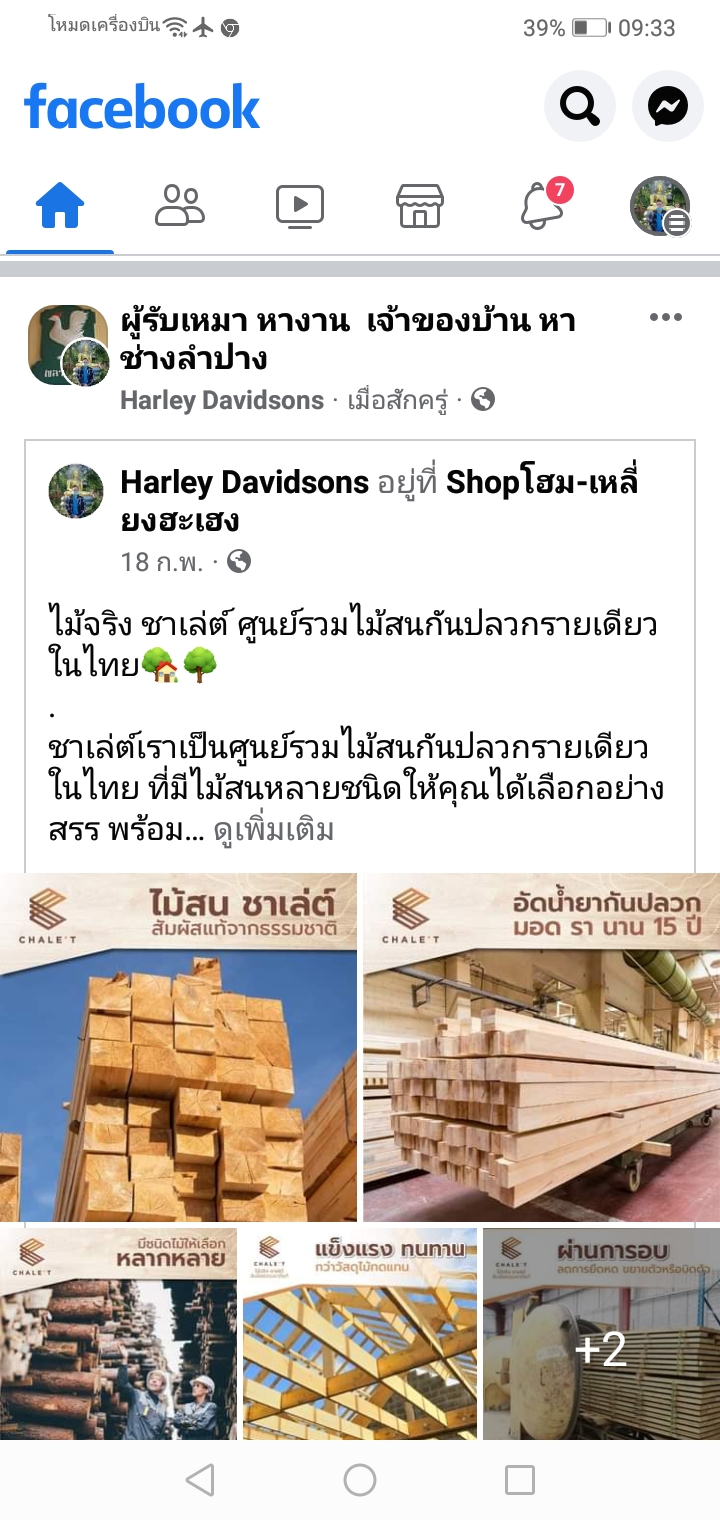The width and height of the screenshot is (720, 1520).
Task: Switch to the Home feed tab
Action: (x=60, y=206)
